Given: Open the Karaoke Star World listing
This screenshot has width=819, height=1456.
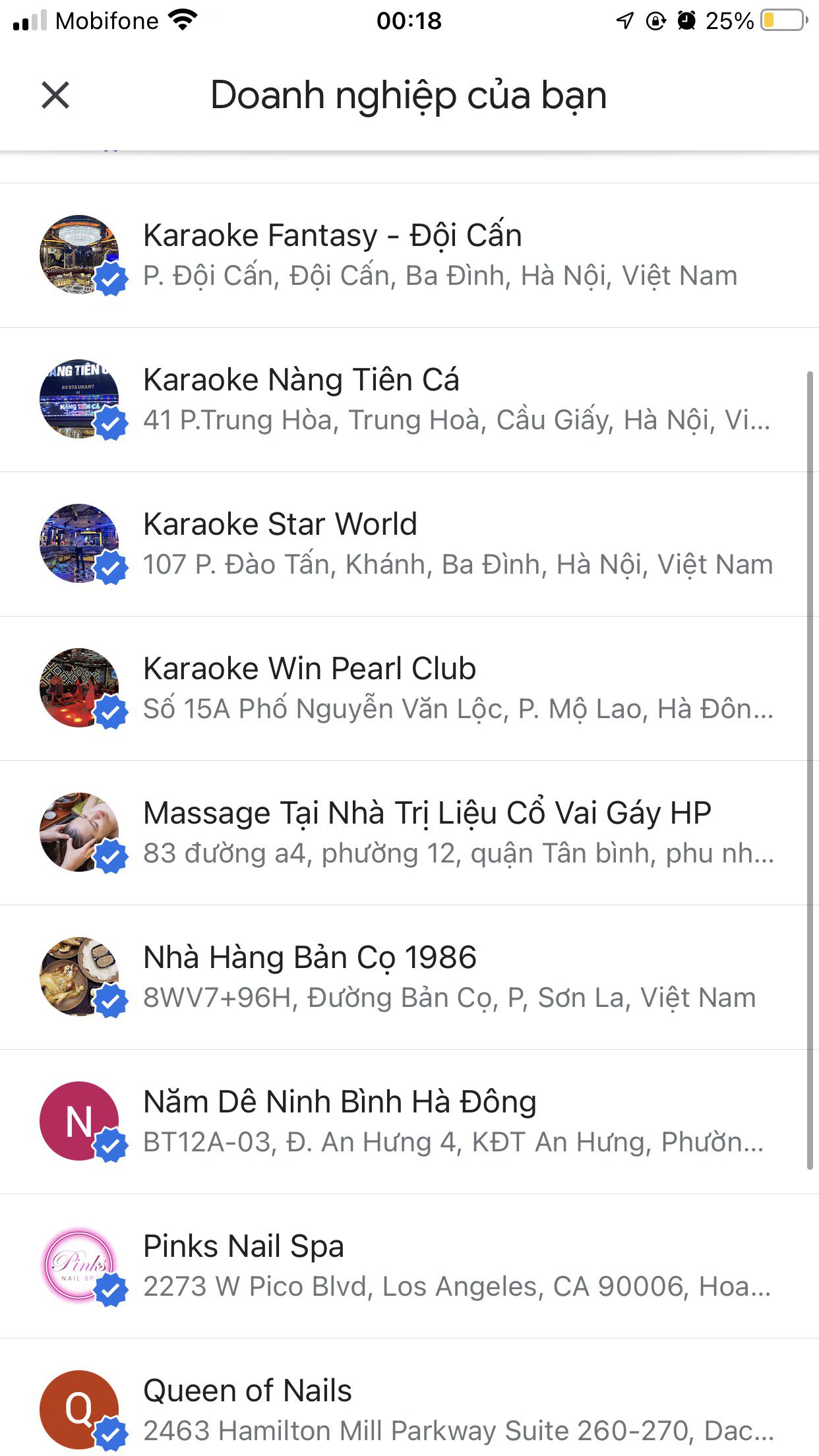Looking at the screenshot, I should click(409, 544).
